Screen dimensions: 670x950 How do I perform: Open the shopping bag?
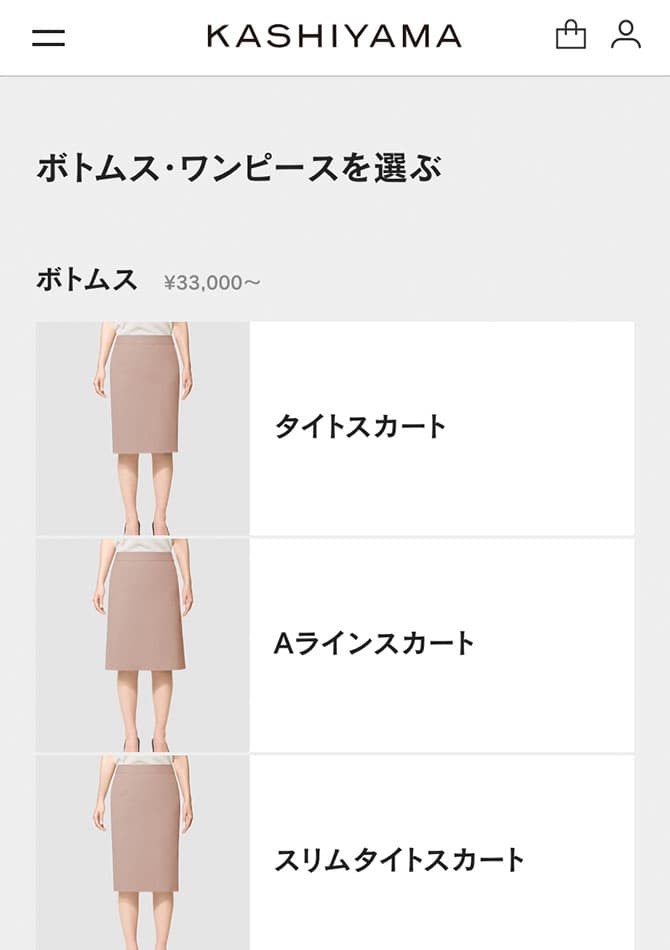click(570, 35)
